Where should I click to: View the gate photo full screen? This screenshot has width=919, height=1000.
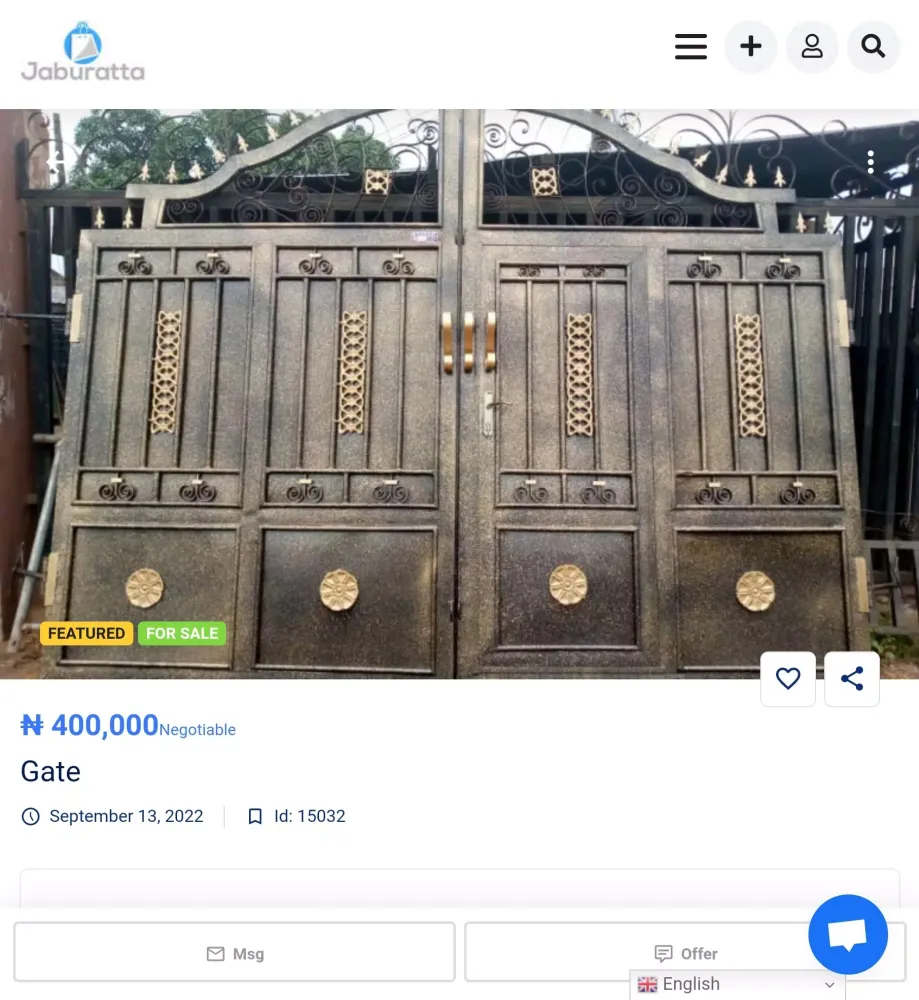pos(460,400)
